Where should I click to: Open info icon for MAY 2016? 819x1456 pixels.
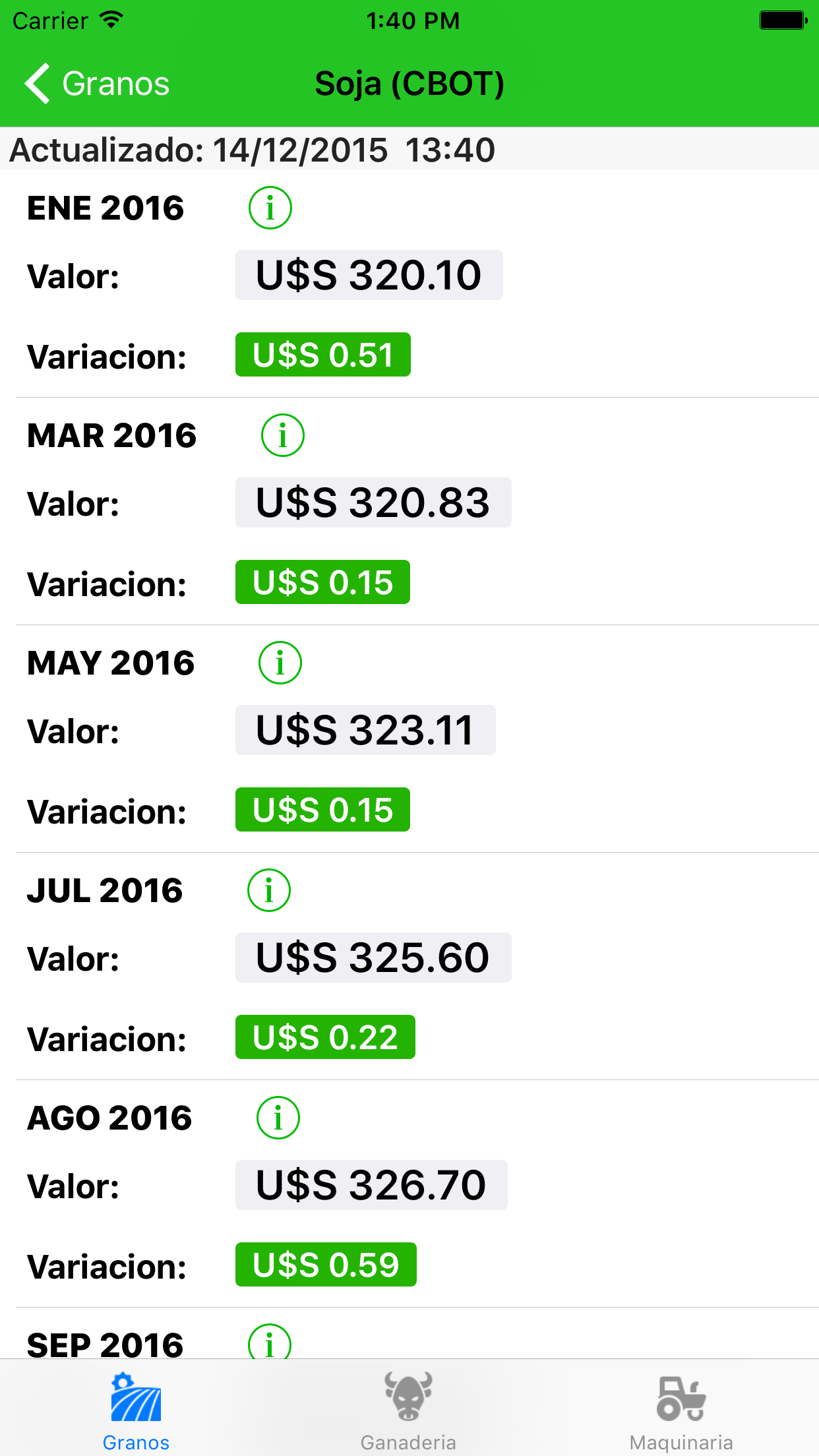click(x=280, y=663)
